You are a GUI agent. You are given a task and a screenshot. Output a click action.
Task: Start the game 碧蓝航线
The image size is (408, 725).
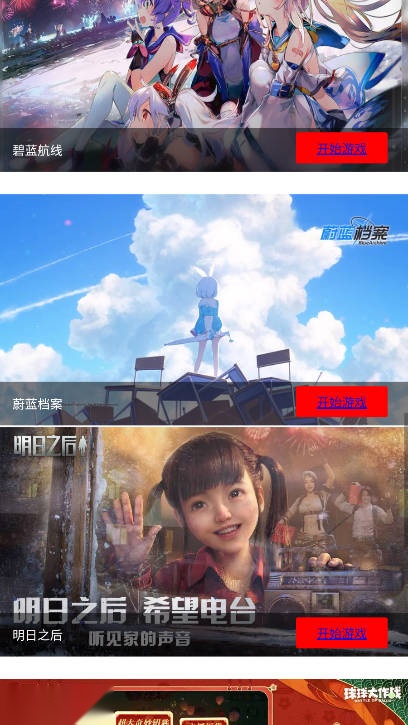(x=342, y=148)
